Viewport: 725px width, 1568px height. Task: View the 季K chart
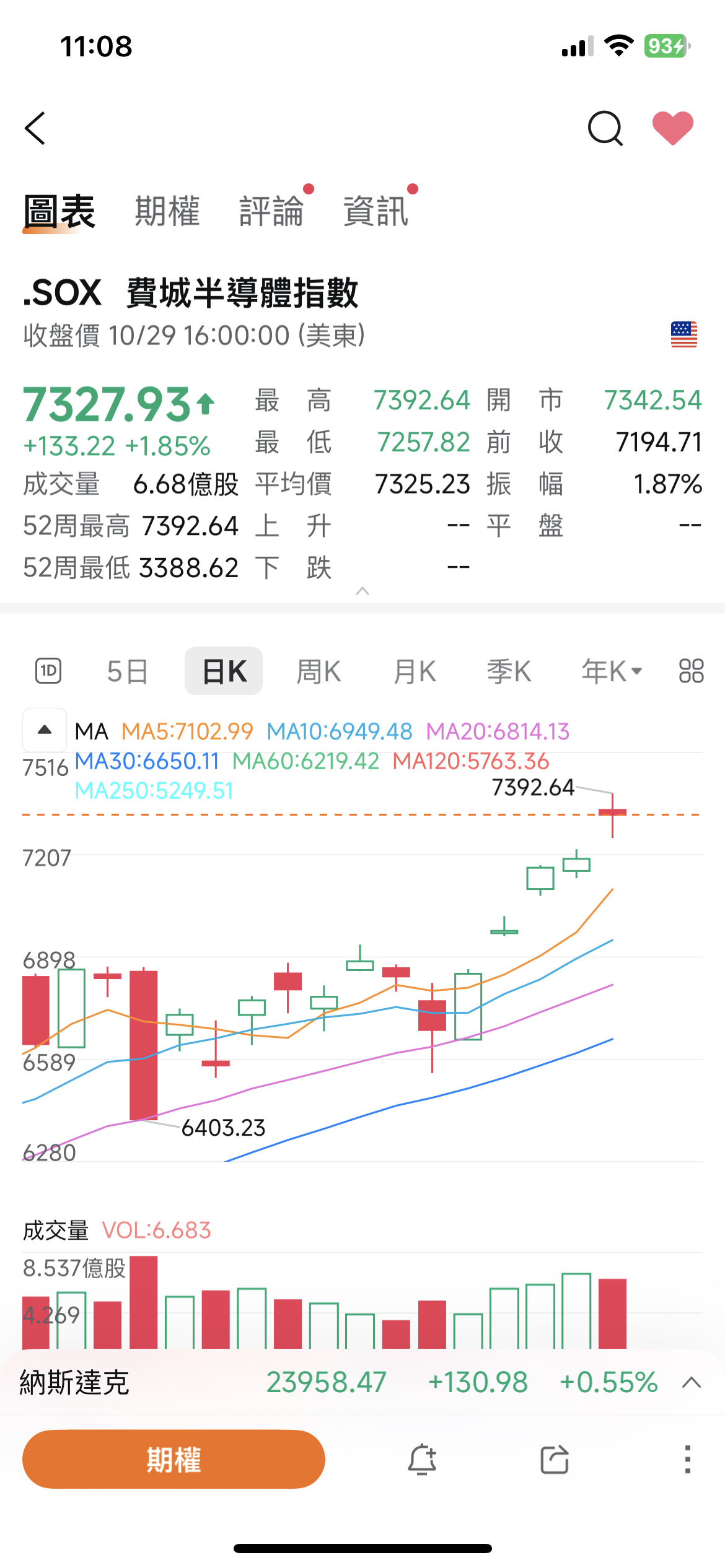pyautogui.click(x=509, y=671)
